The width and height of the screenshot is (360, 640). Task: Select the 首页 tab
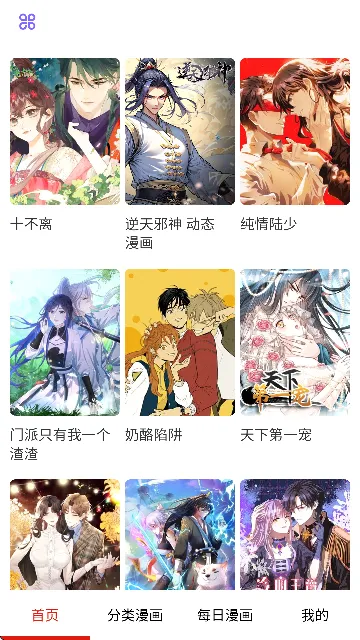[45, 615]
